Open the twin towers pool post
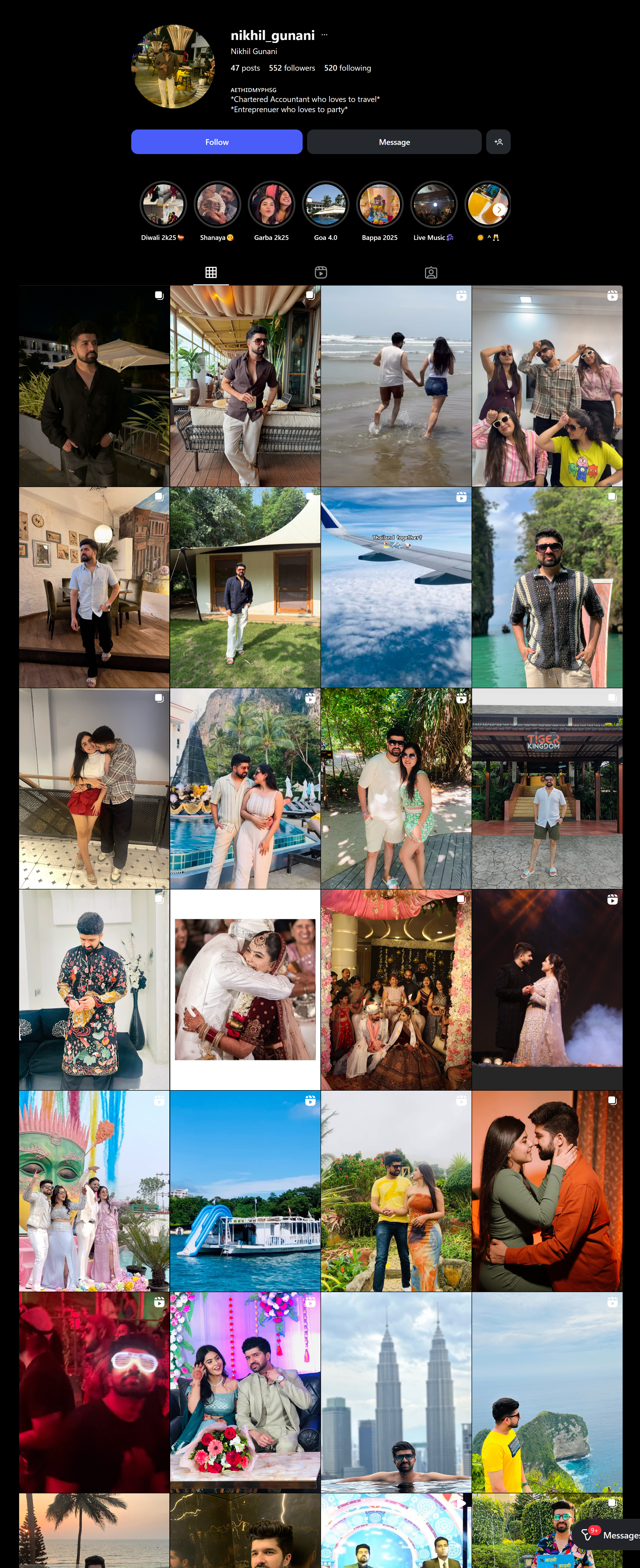This screenshot has height=1568, width=640. pos(396,1392)
